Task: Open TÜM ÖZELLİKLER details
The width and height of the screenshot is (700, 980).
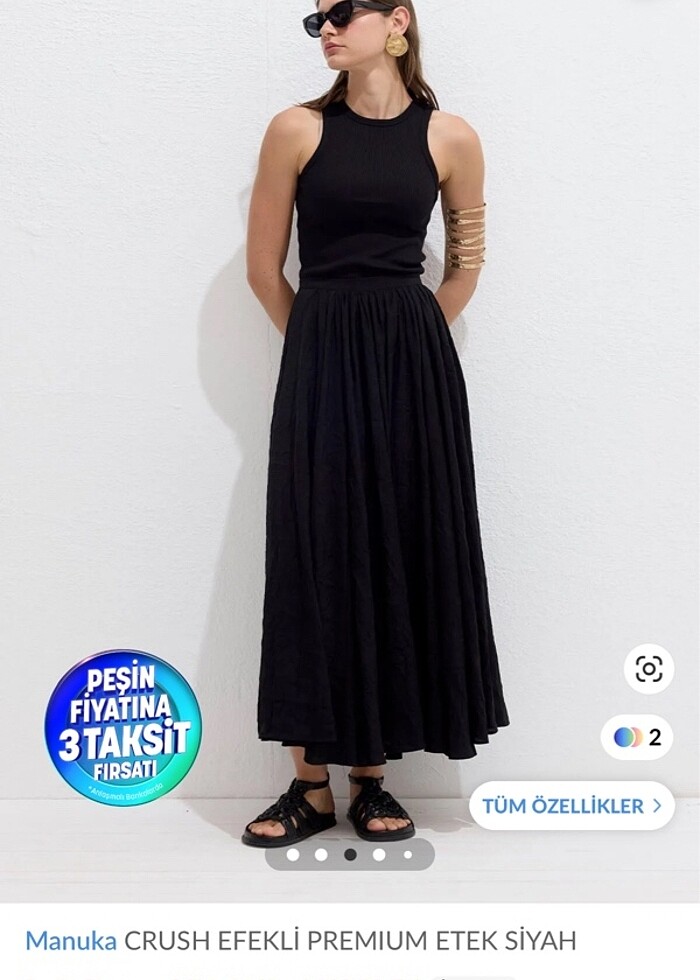Action: point(572,805)
